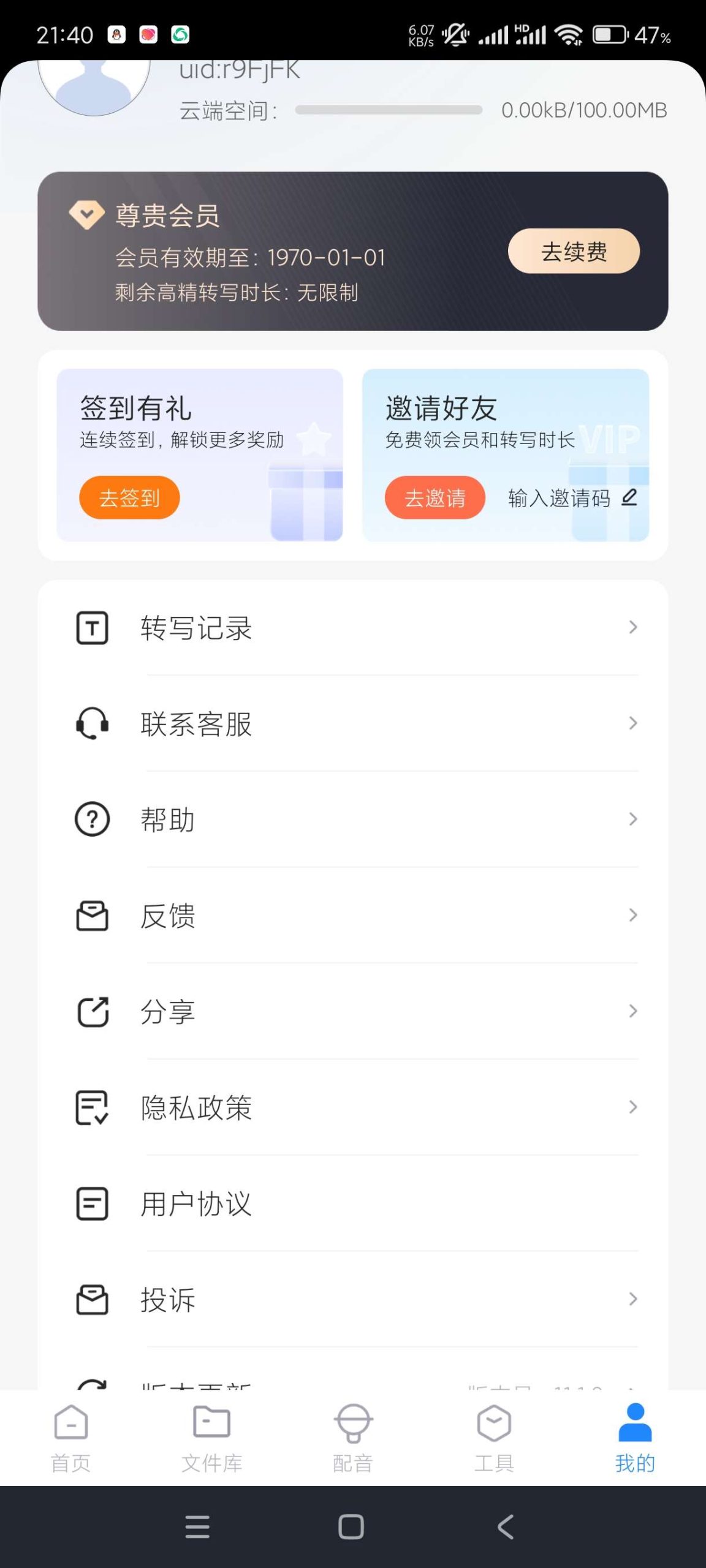Click the 帮助 question mark icon
The width and height of the screenshot is (706, 1568).
pos(92,819)
